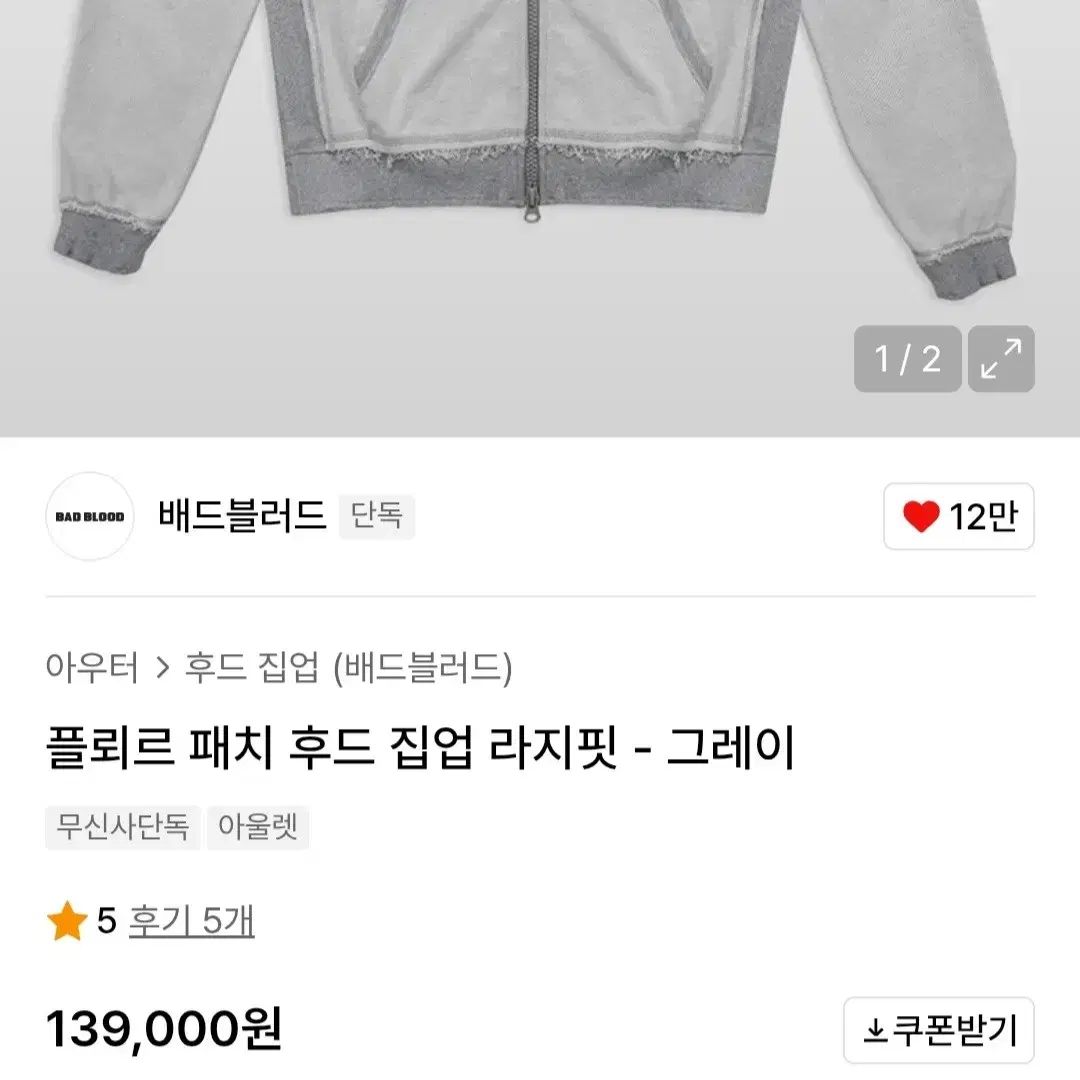Image resolution: width=1080 pixels, height=1080 pixels.
Task: Open the 후드 집업 (배드블러드) category
Action: pos(348,667)
